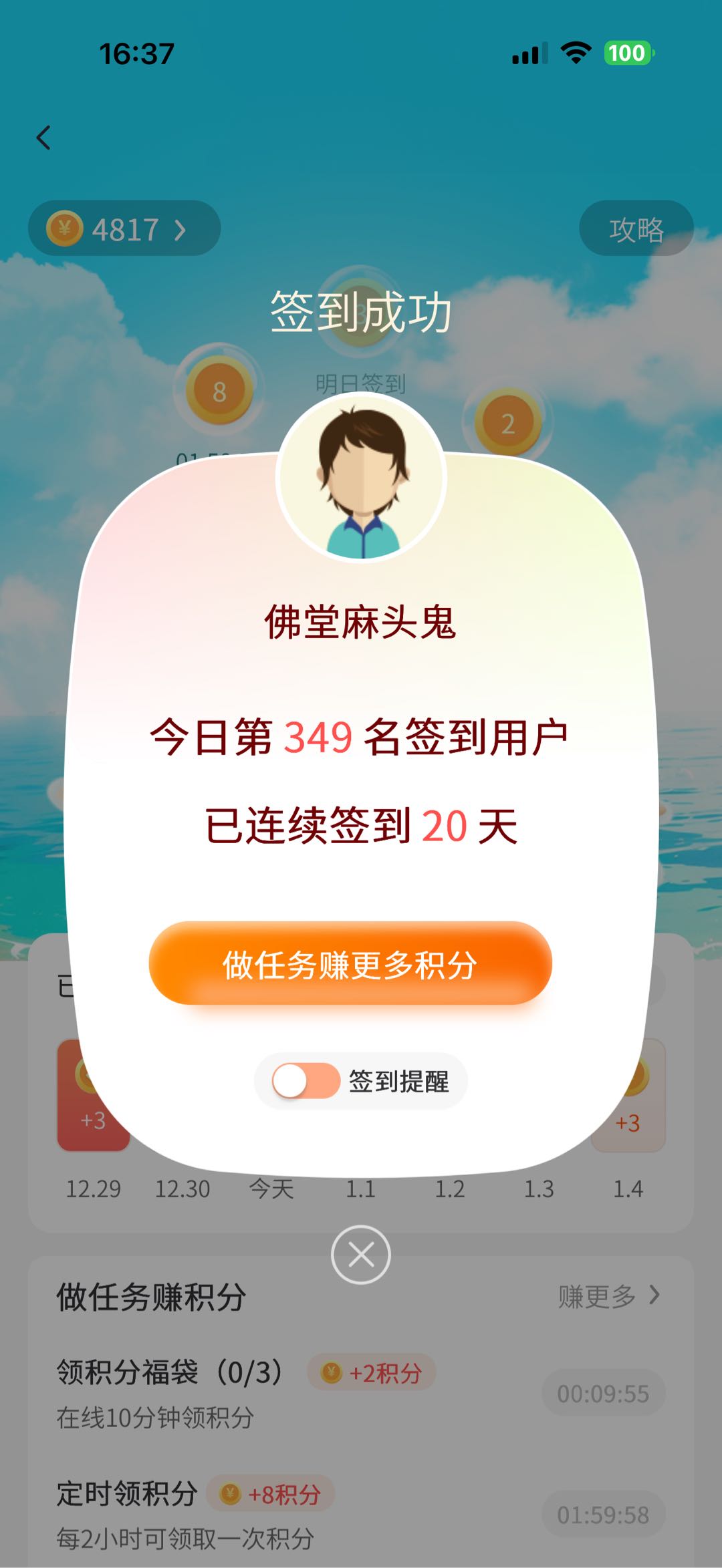Collect the floating 8-point coin bubble
This screenshot has height=1568, width=722.
pyautogui.click(x=219, y=391)
